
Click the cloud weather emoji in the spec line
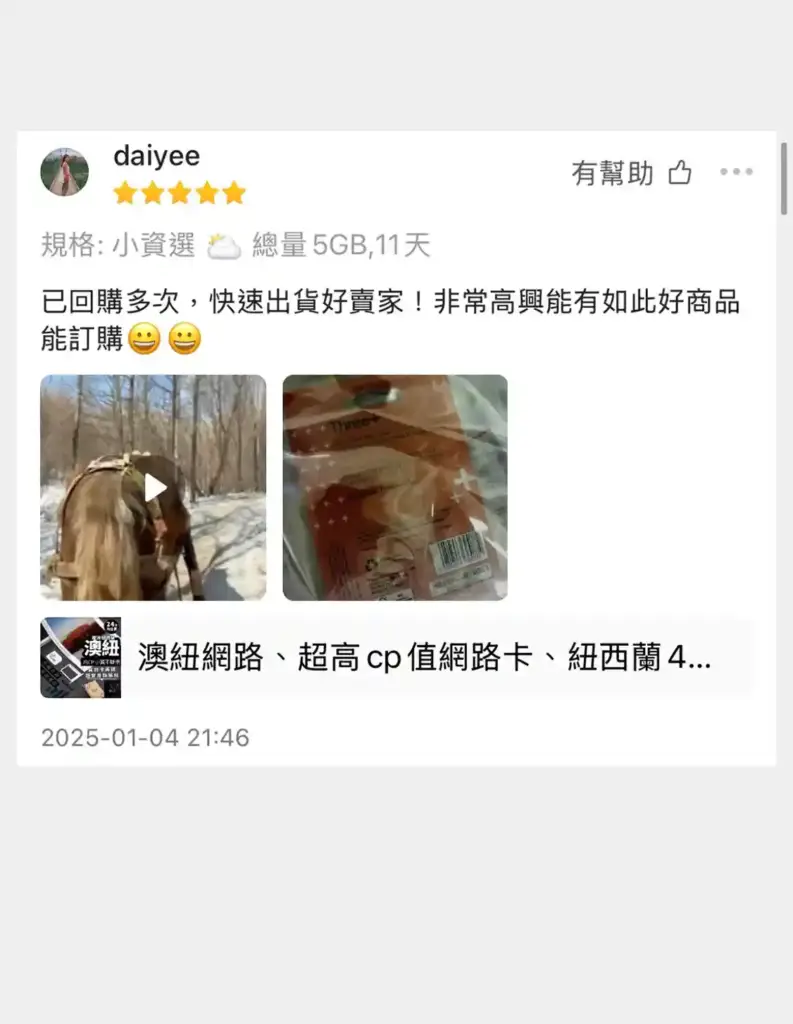click(x=225, y=243)
